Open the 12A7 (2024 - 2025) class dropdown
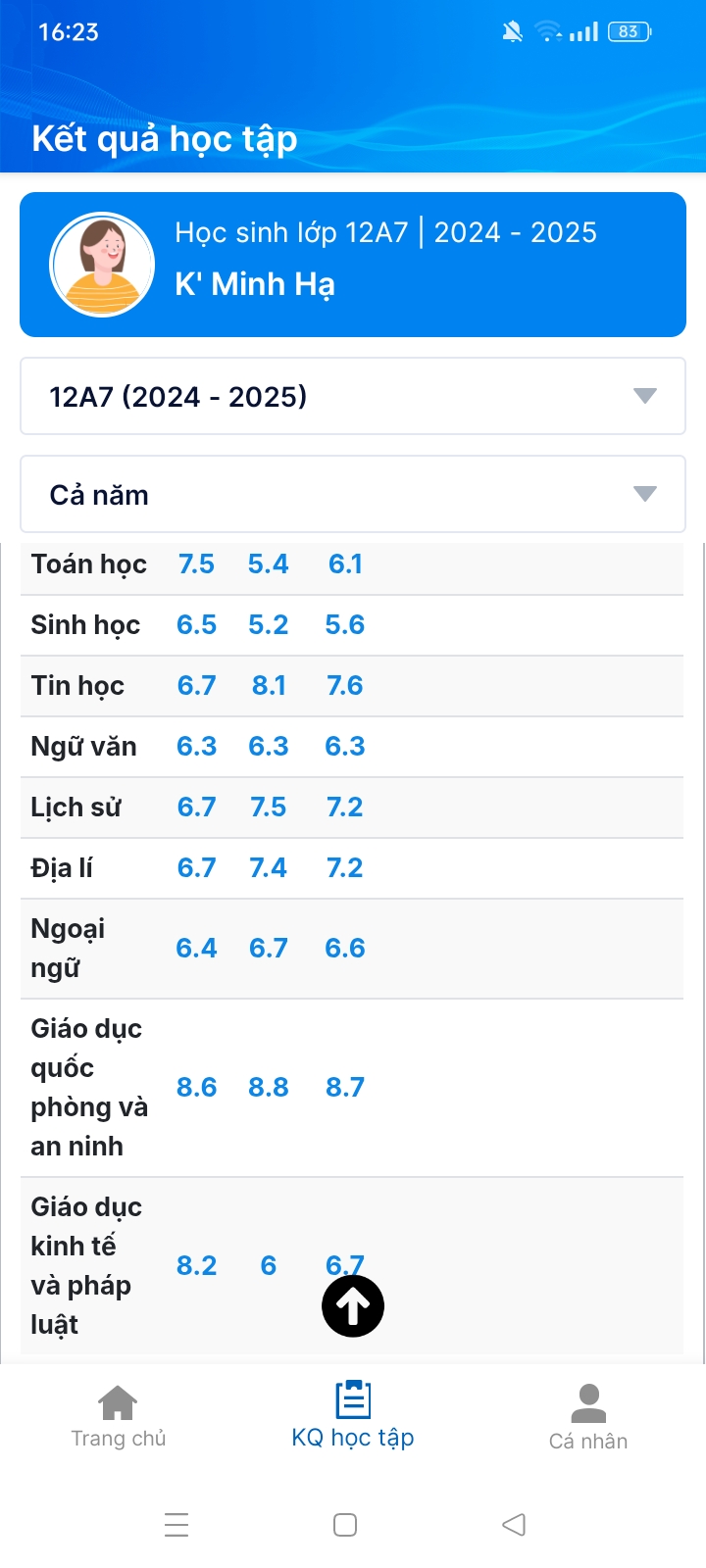 point(353,396)
